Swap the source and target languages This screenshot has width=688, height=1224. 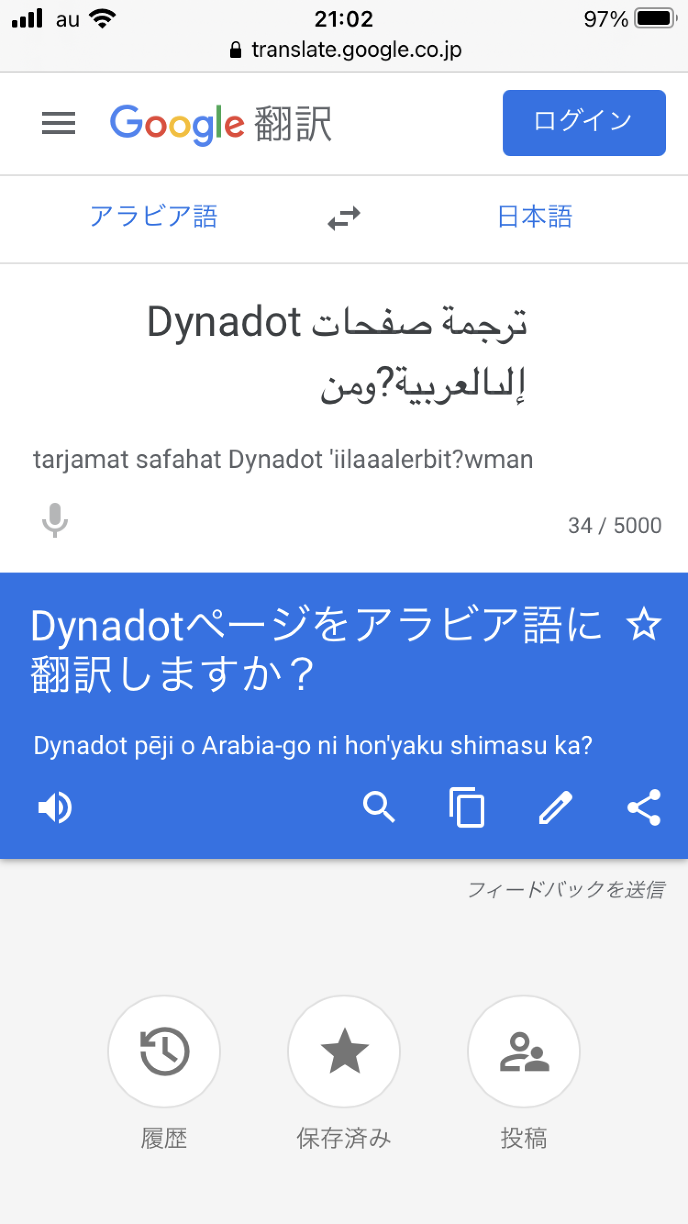344,217
